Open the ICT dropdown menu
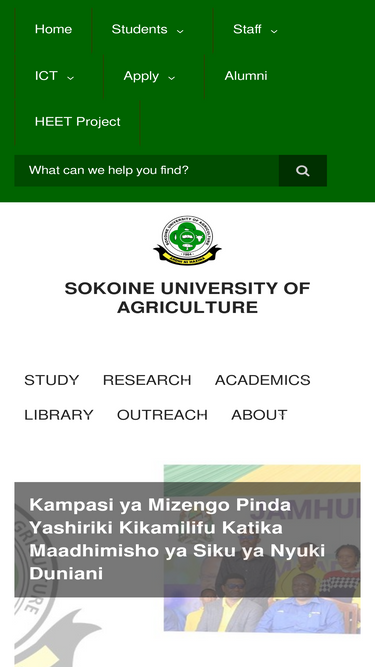Image resolution: width=375 pixels, height=667 pixels. (54, 76)
